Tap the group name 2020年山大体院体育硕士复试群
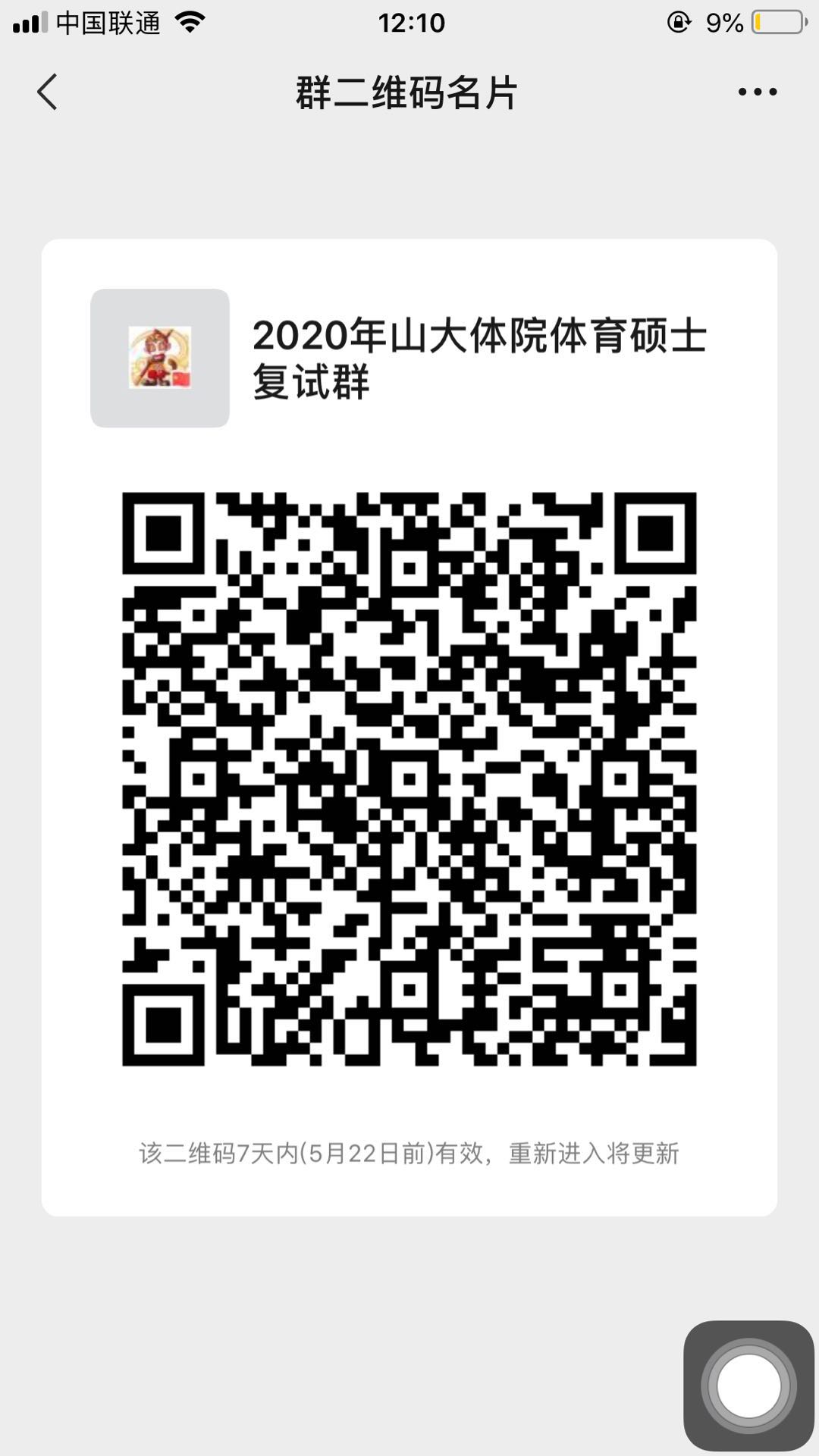 click(483, 358)
